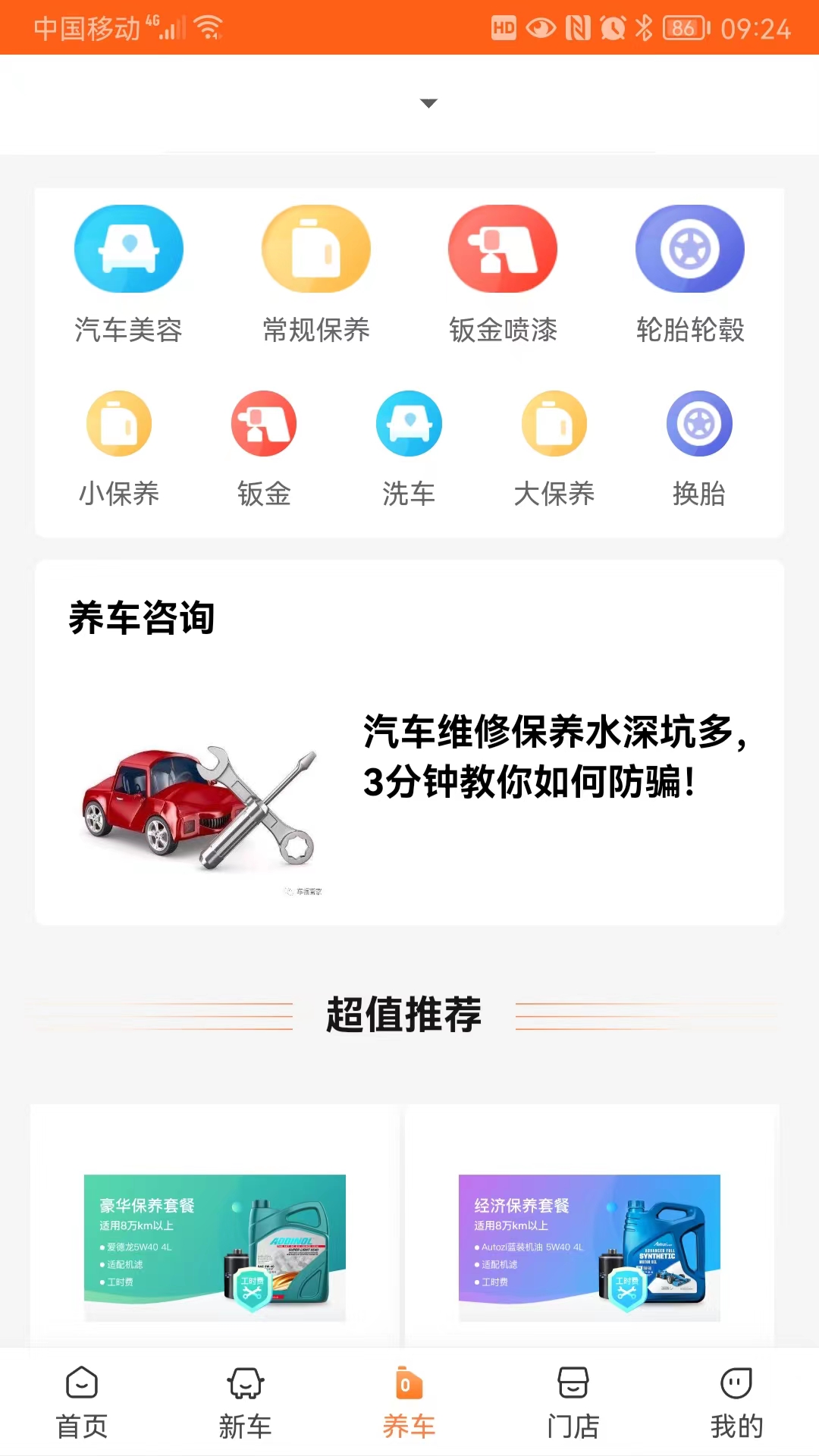Select the 换胎 tire change icon
This screenshot has width=819, height=1456.
coord(699,423)
